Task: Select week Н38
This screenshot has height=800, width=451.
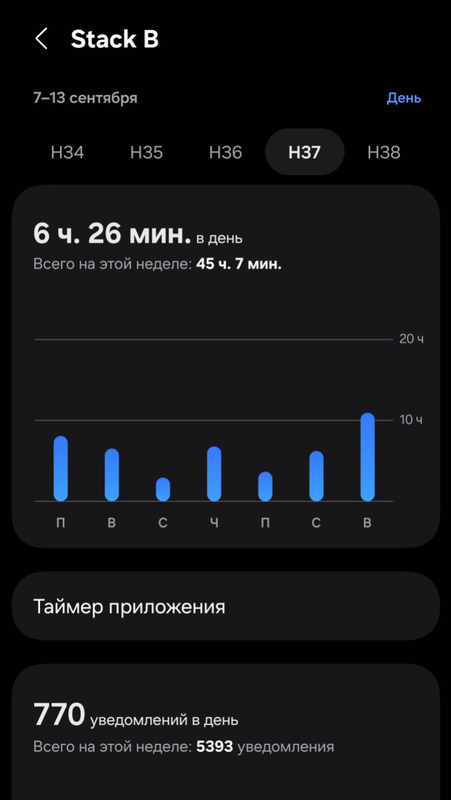Action: tap(384, 153)
